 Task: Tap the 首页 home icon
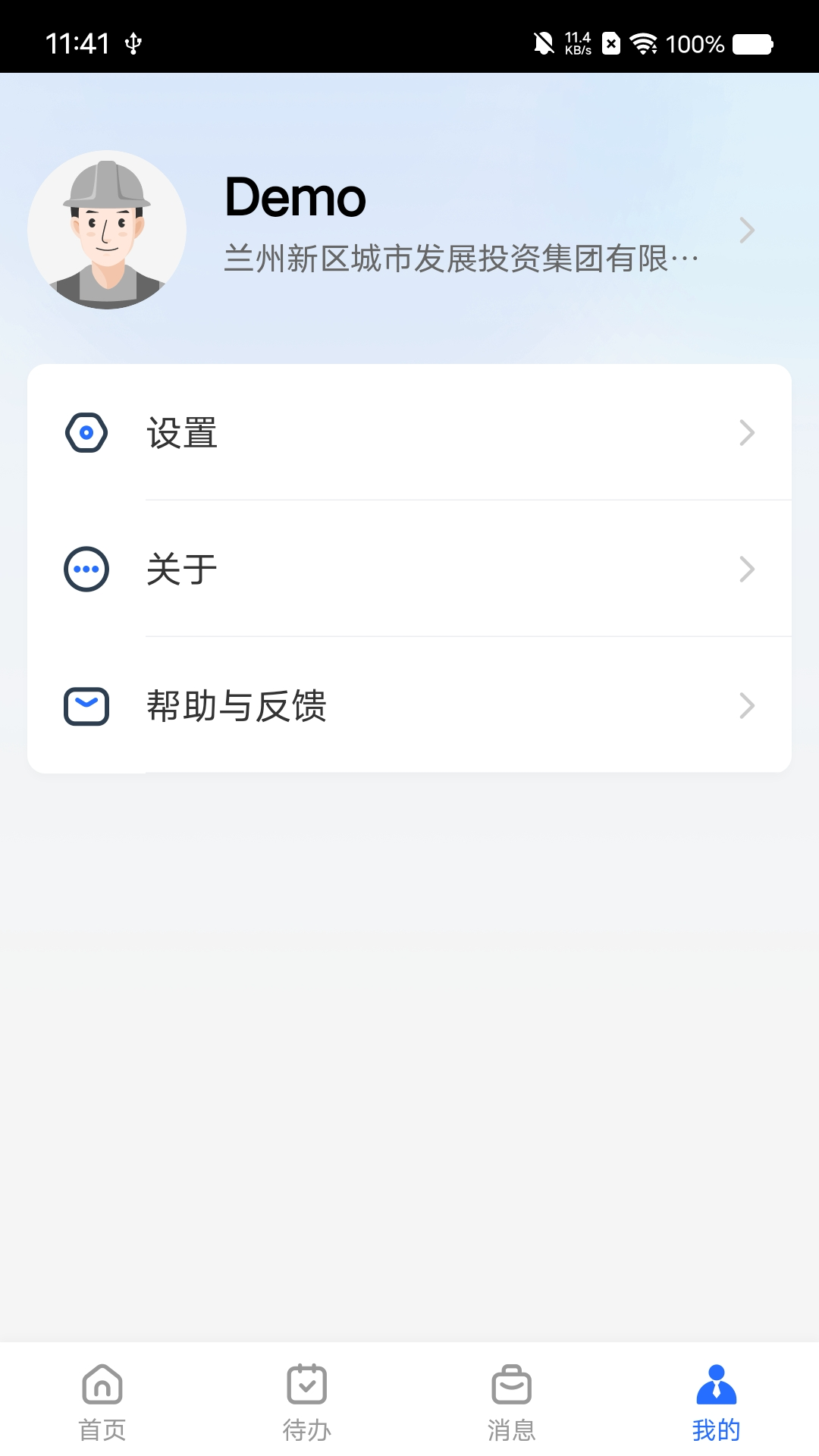coord(102,1385)
